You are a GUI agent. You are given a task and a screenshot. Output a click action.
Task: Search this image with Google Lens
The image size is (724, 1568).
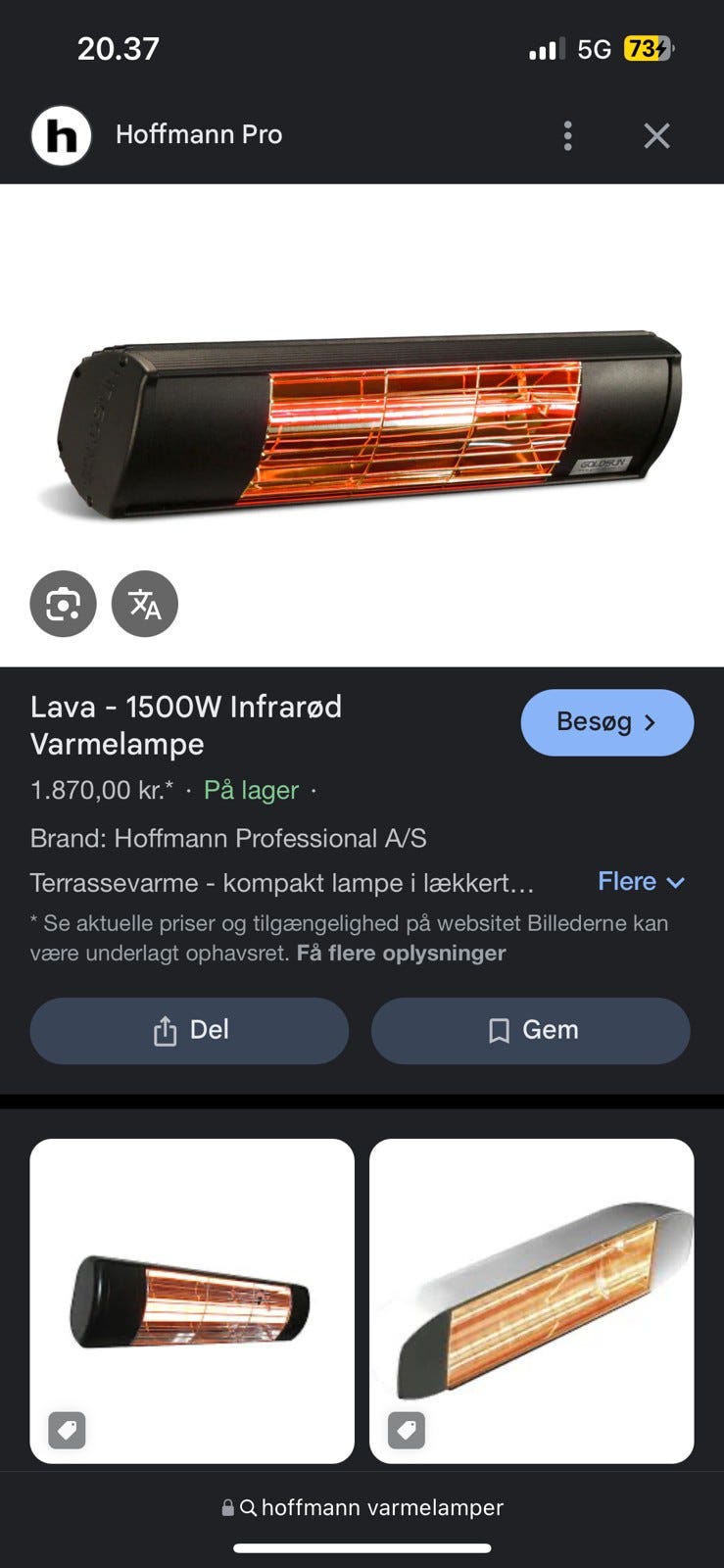(x=64, y=604)
